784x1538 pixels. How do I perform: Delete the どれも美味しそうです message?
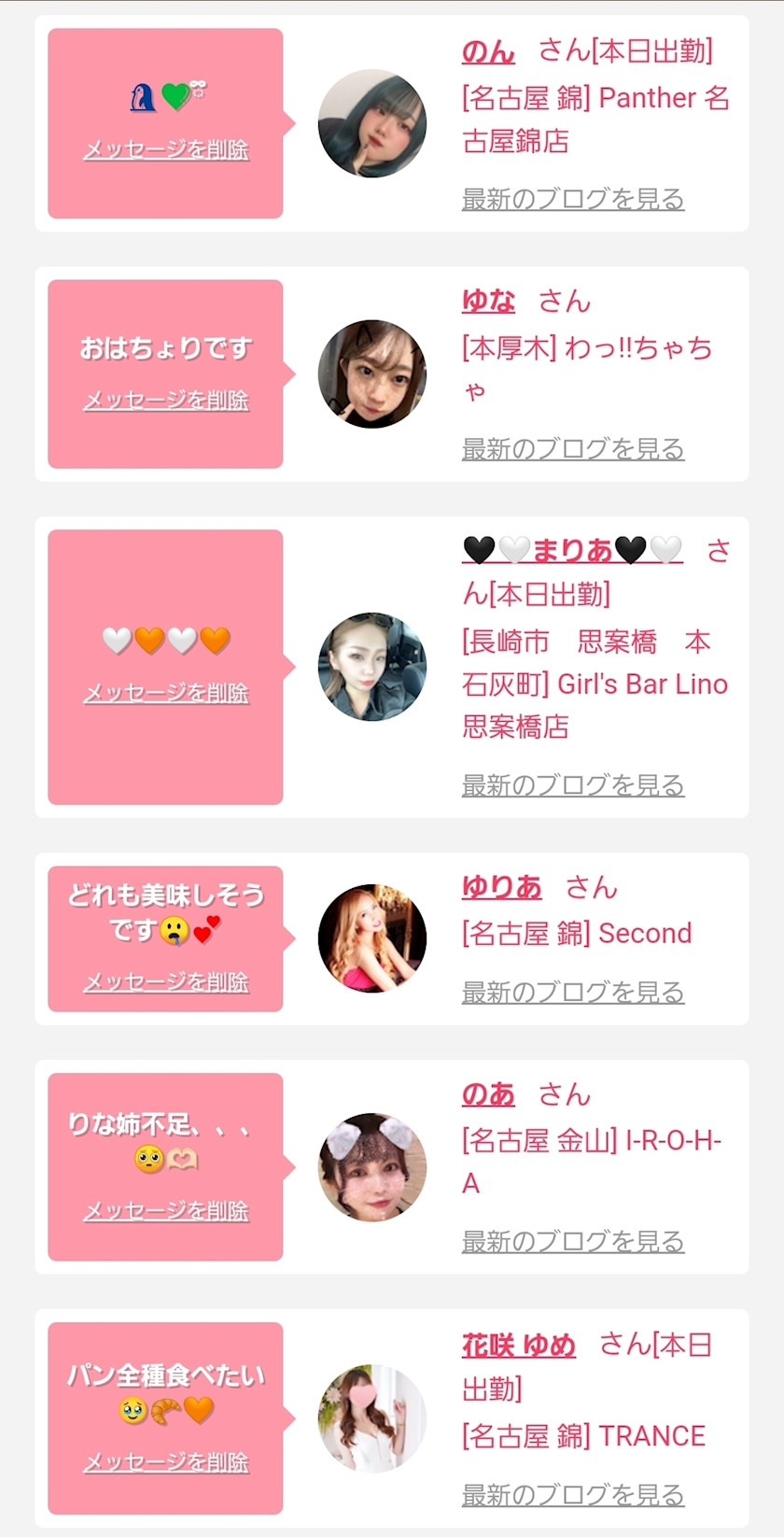click(x=166, y=982)
